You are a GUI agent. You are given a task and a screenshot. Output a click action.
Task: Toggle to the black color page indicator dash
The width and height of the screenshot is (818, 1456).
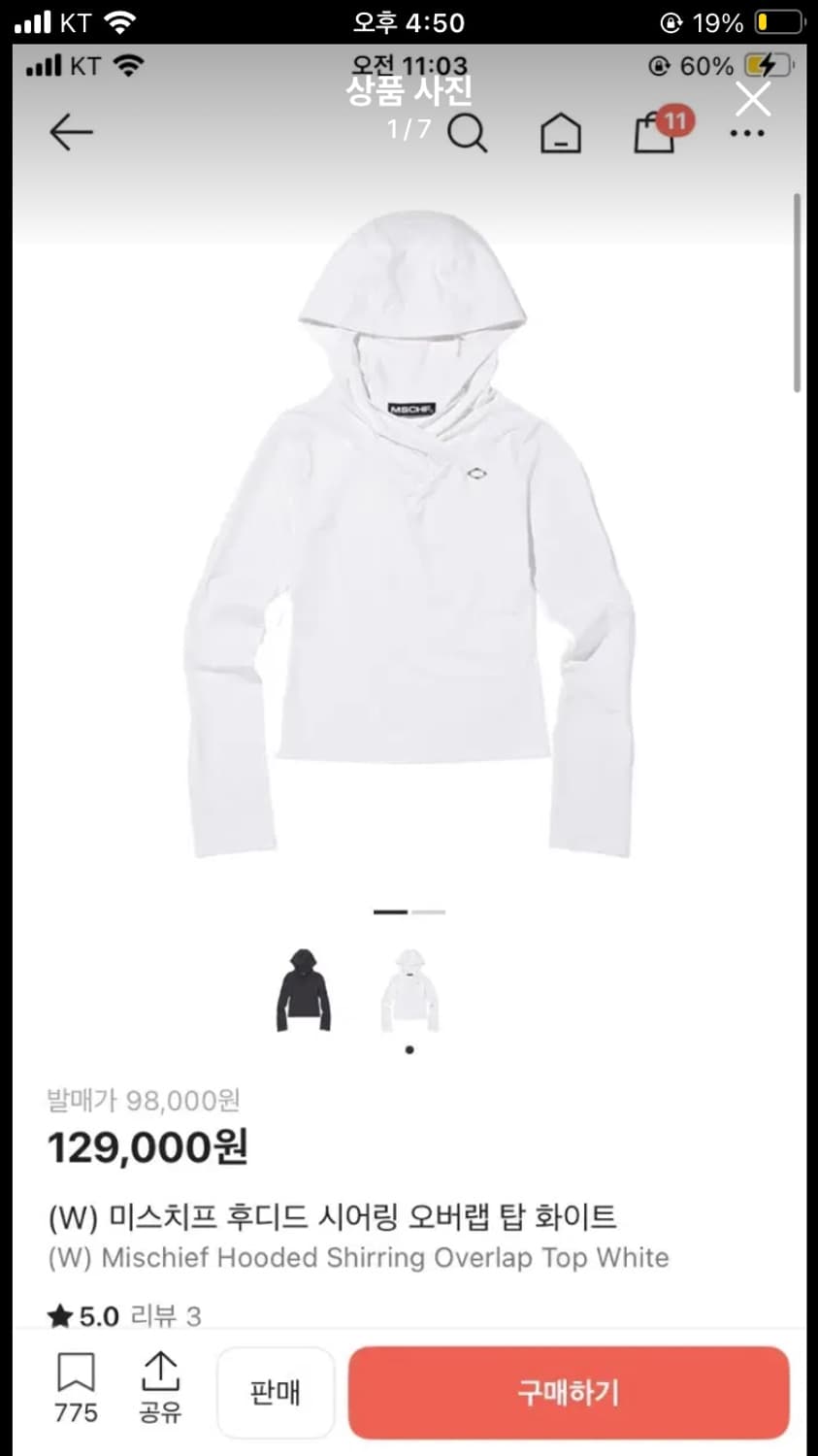click(392, 912)
